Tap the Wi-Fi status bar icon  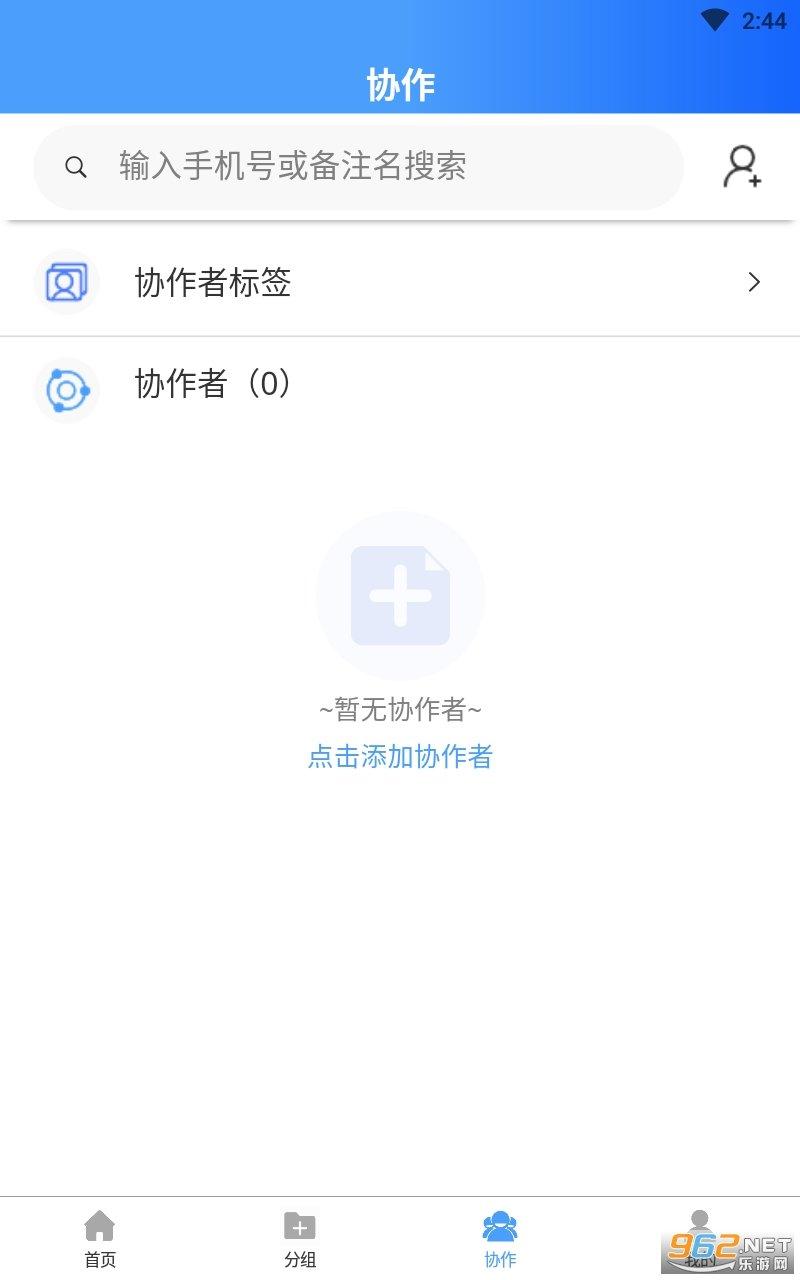(714, 18)
